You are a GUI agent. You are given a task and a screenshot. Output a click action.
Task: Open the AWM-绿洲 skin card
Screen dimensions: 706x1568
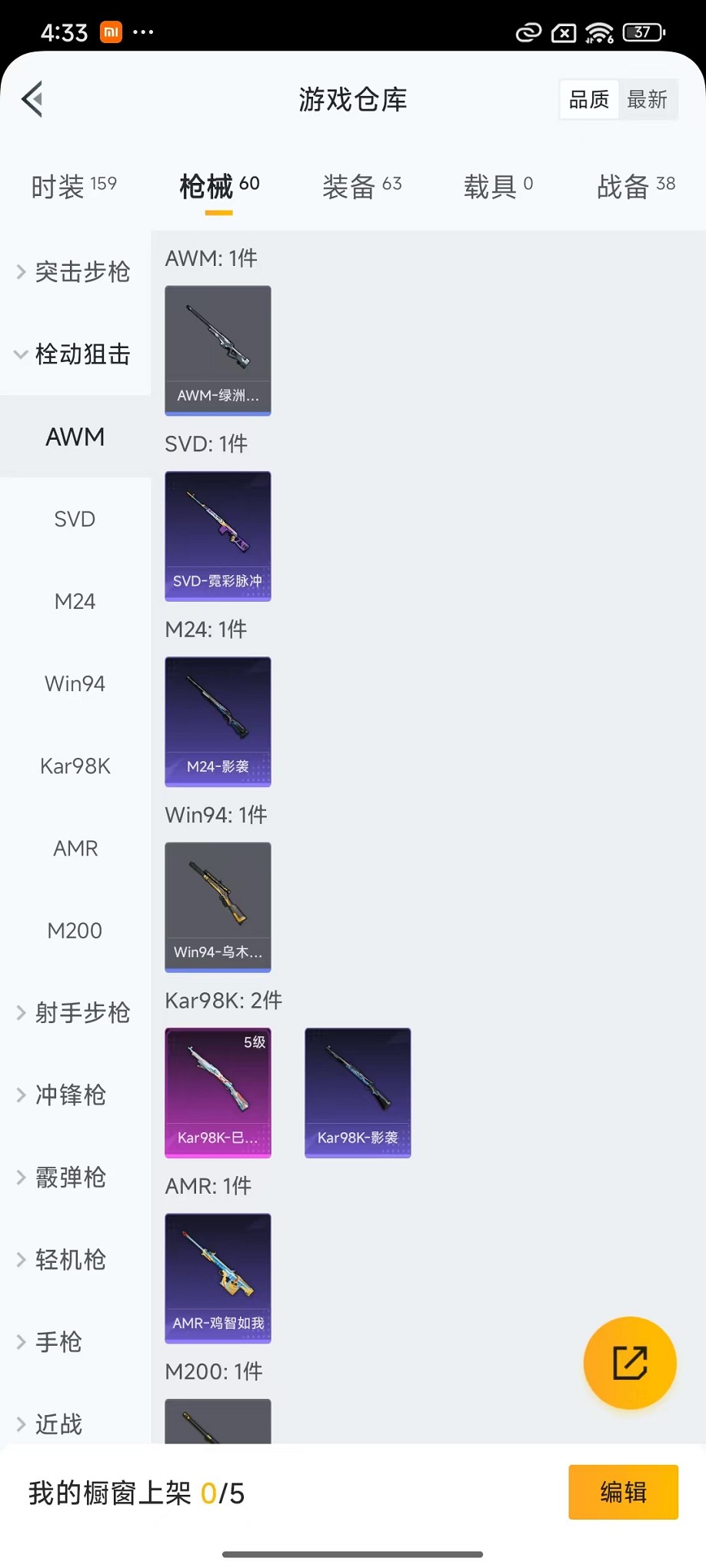pyautogui.click(x=218, y=350)
